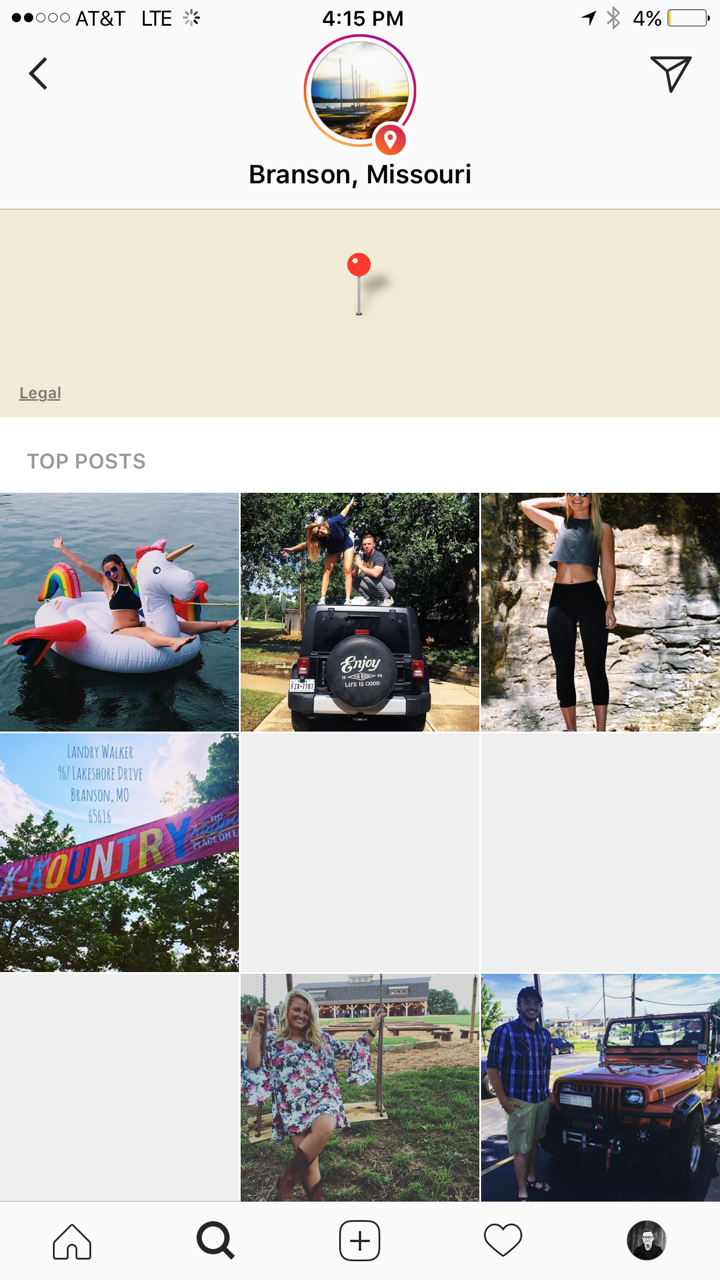
Task: Switch to the Home tab
Action: point(72,1242)
